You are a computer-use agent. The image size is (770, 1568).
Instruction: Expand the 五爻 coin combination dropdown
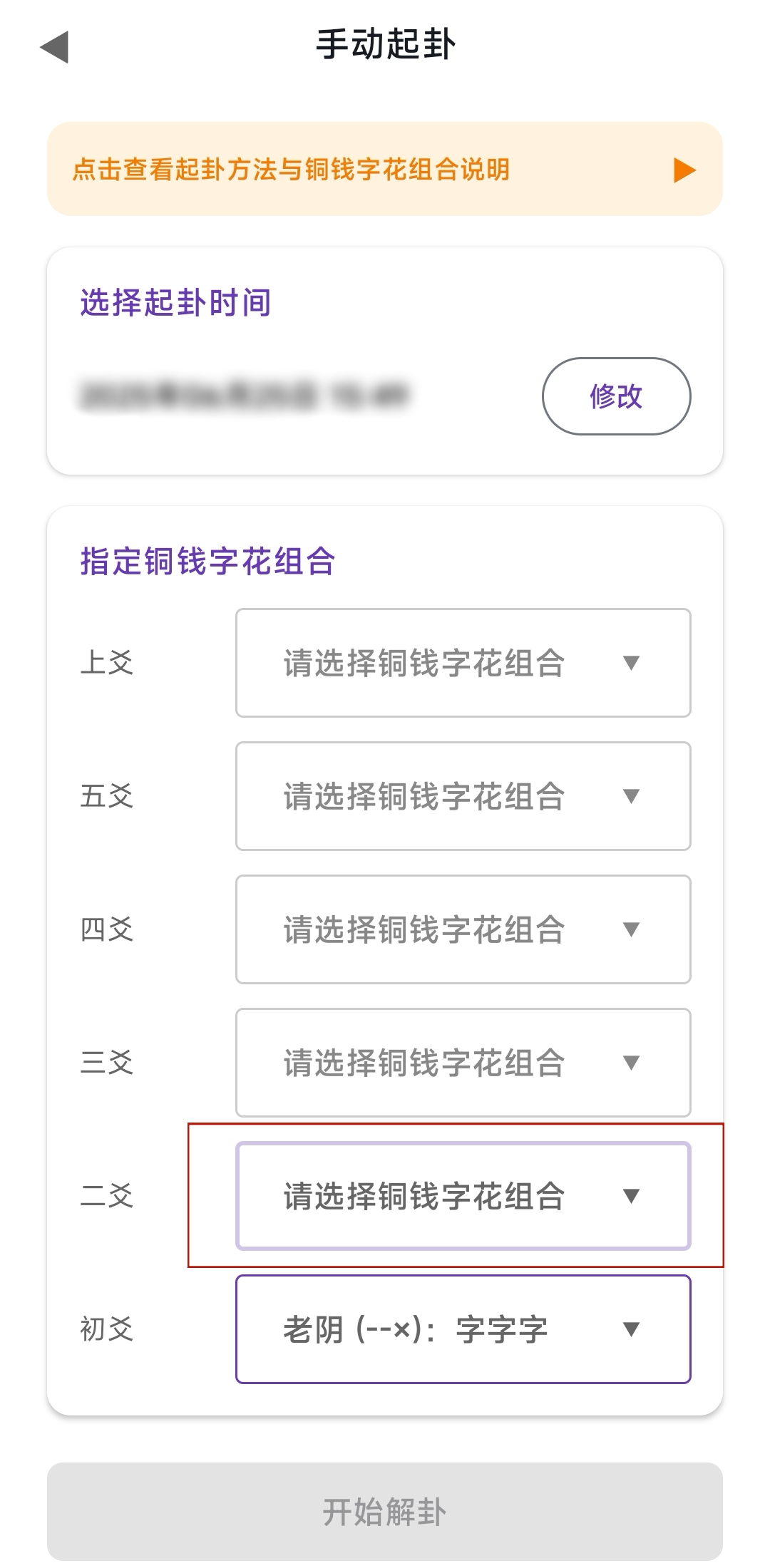[x=463, y=796]
